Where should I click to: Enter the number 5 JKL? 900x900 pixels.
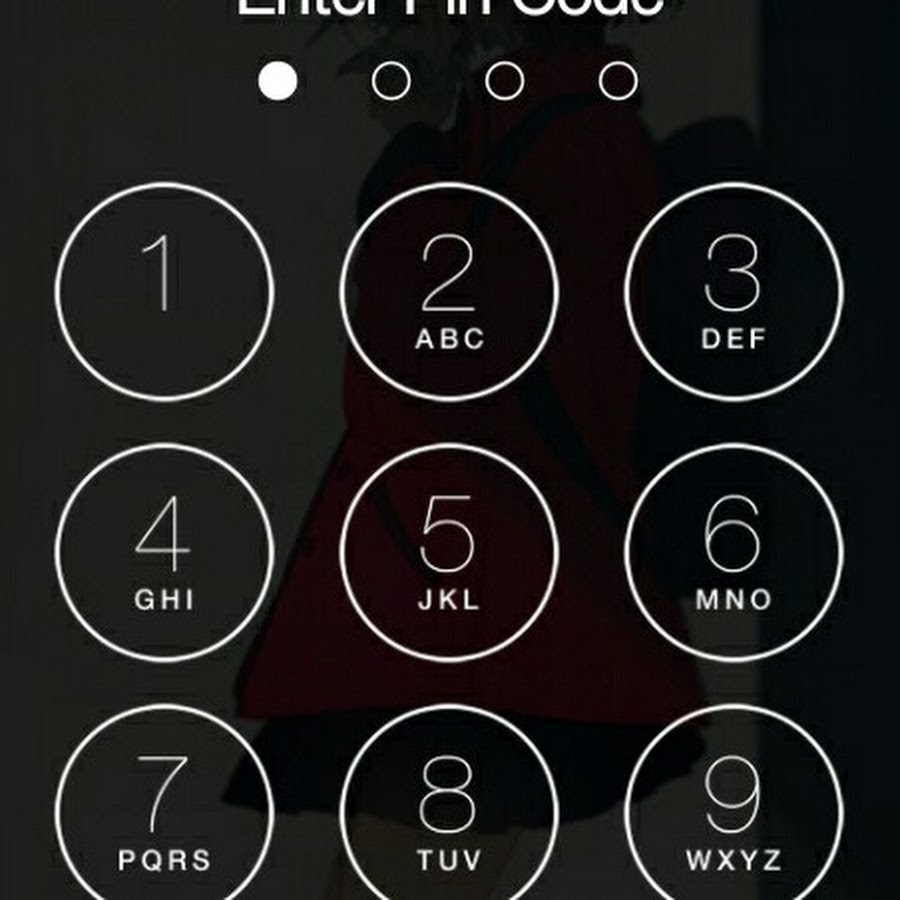[449, 552]
